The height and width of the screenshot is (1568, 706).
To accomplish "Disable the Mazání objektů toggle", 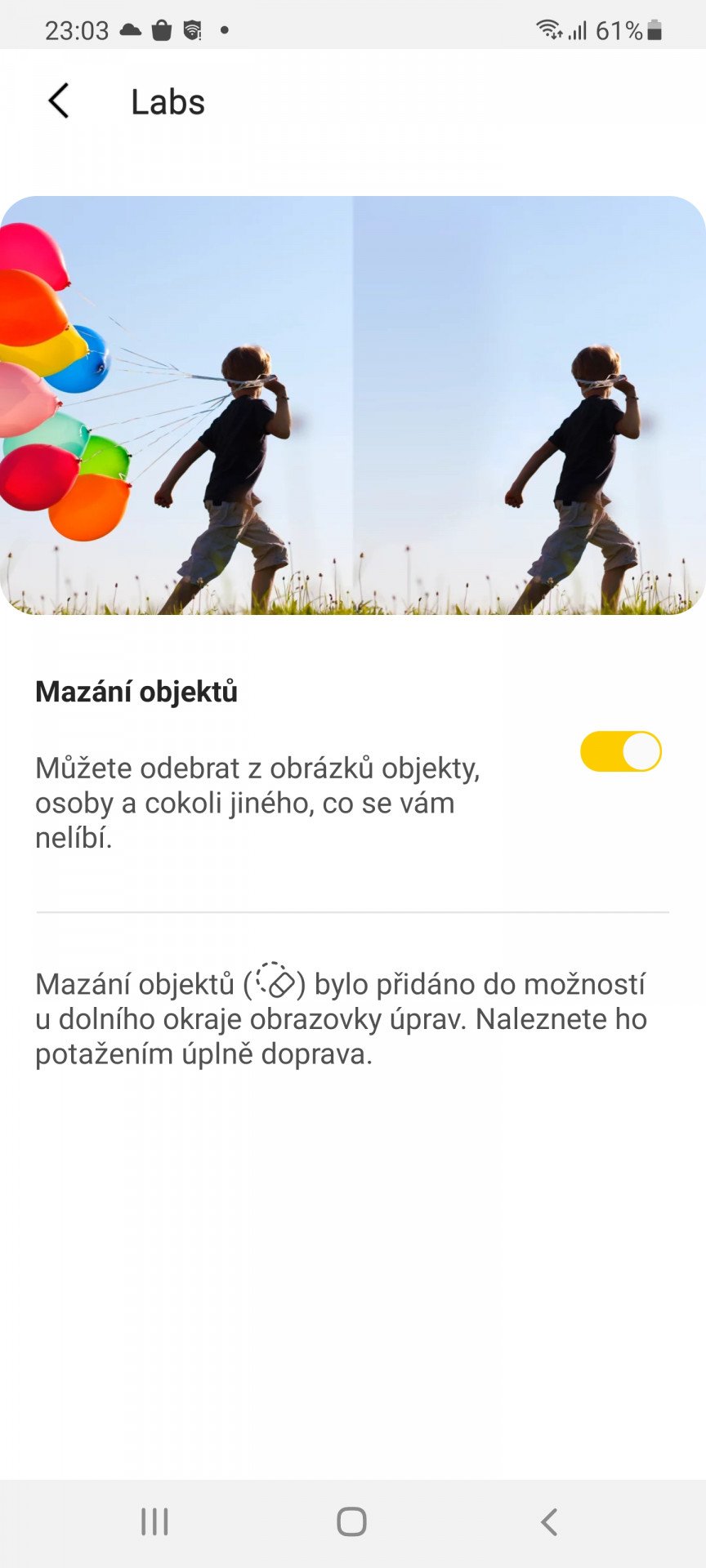I will point(620,751).
